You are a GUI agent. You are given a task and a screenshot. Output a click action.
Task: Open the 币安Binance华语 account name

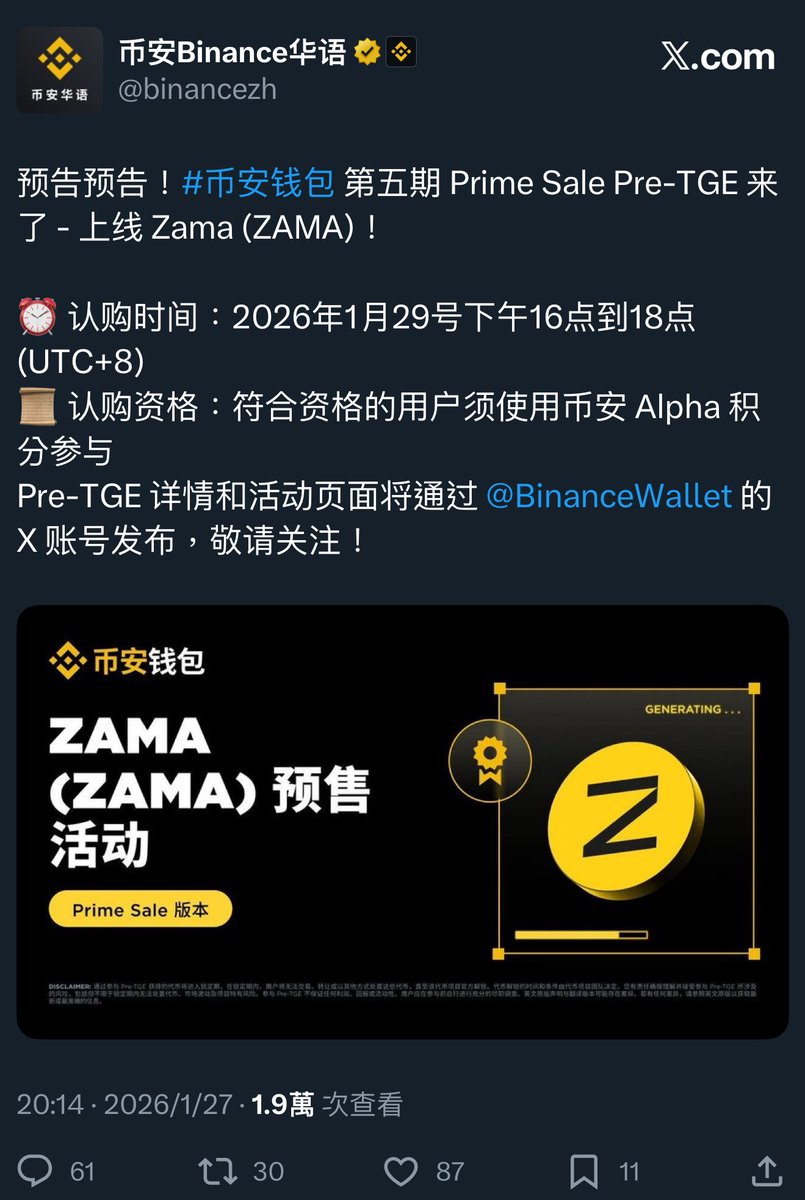coord(232,52)
